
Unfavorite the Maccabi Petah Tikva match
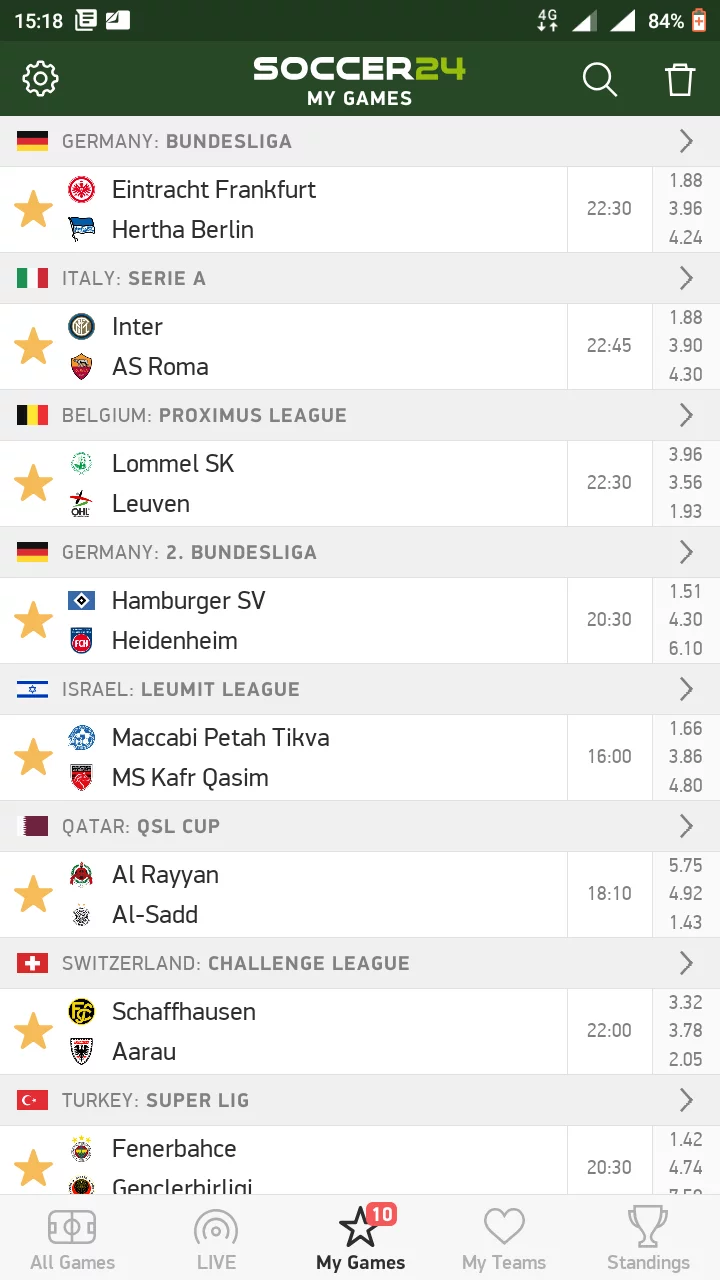click(x=33, y=757)
